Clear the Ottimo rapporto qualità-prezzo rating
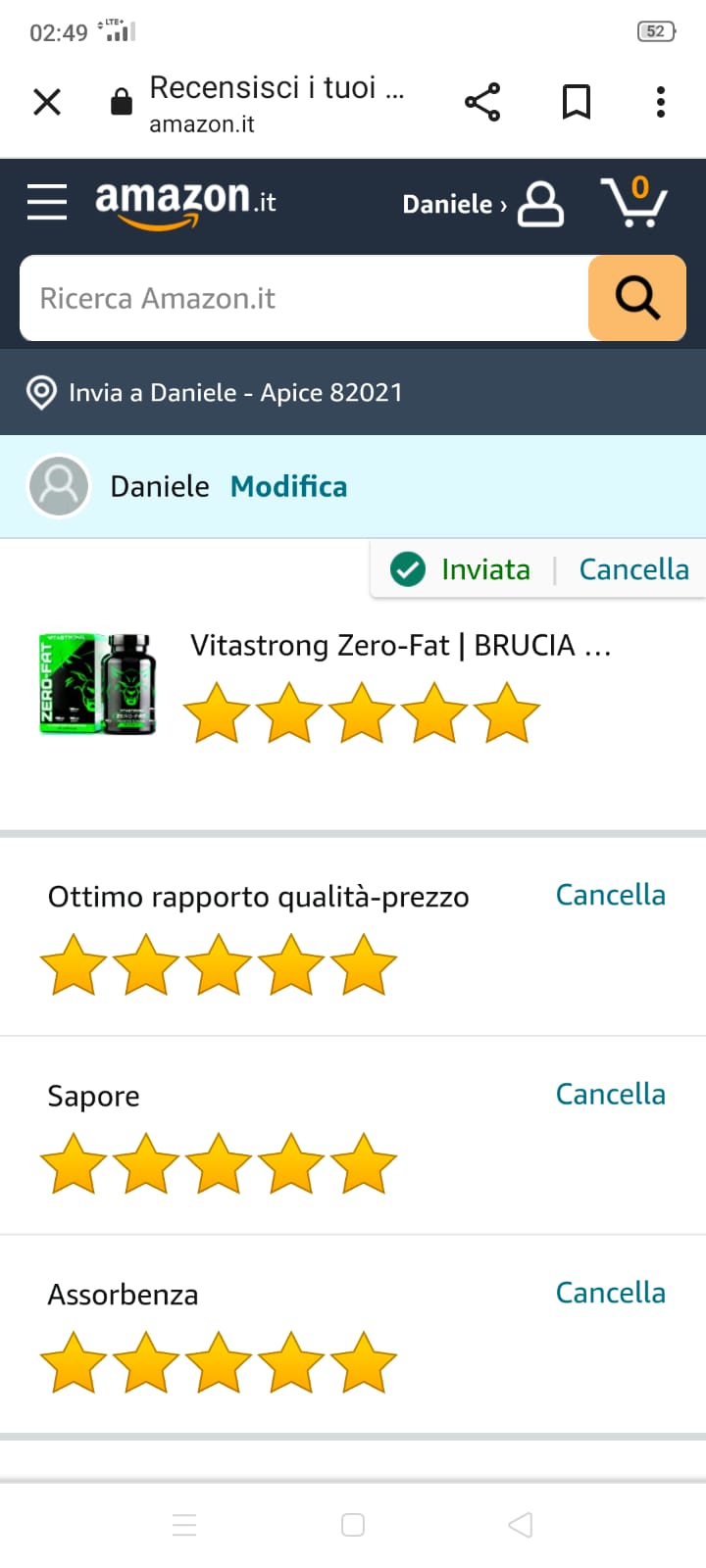Screen dimensions: 706x1568 click(x=610, y=895)
